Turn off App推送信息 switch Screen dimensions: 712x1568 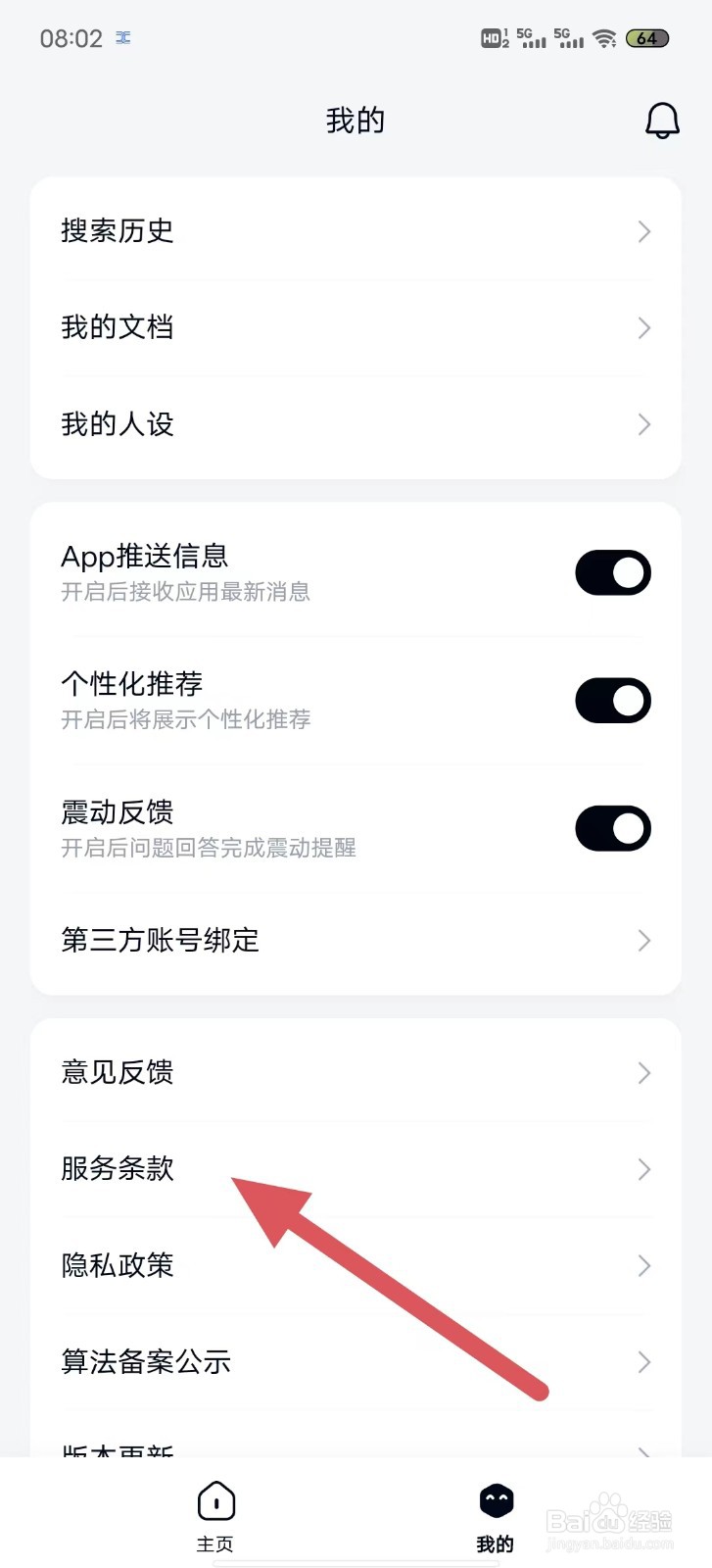[x=613, y=572]
